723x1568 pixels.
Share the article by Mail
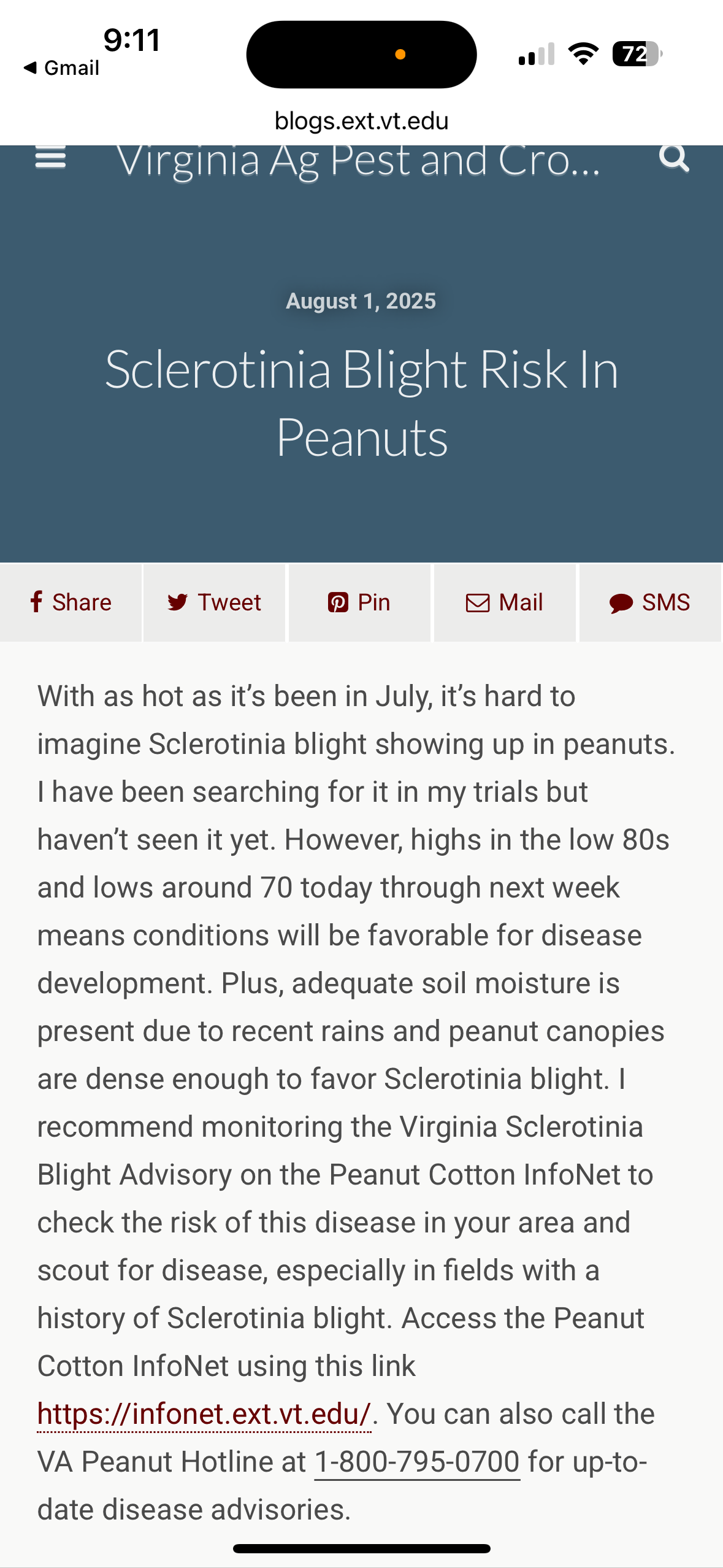pyautogui.click(x=505, y=602)
